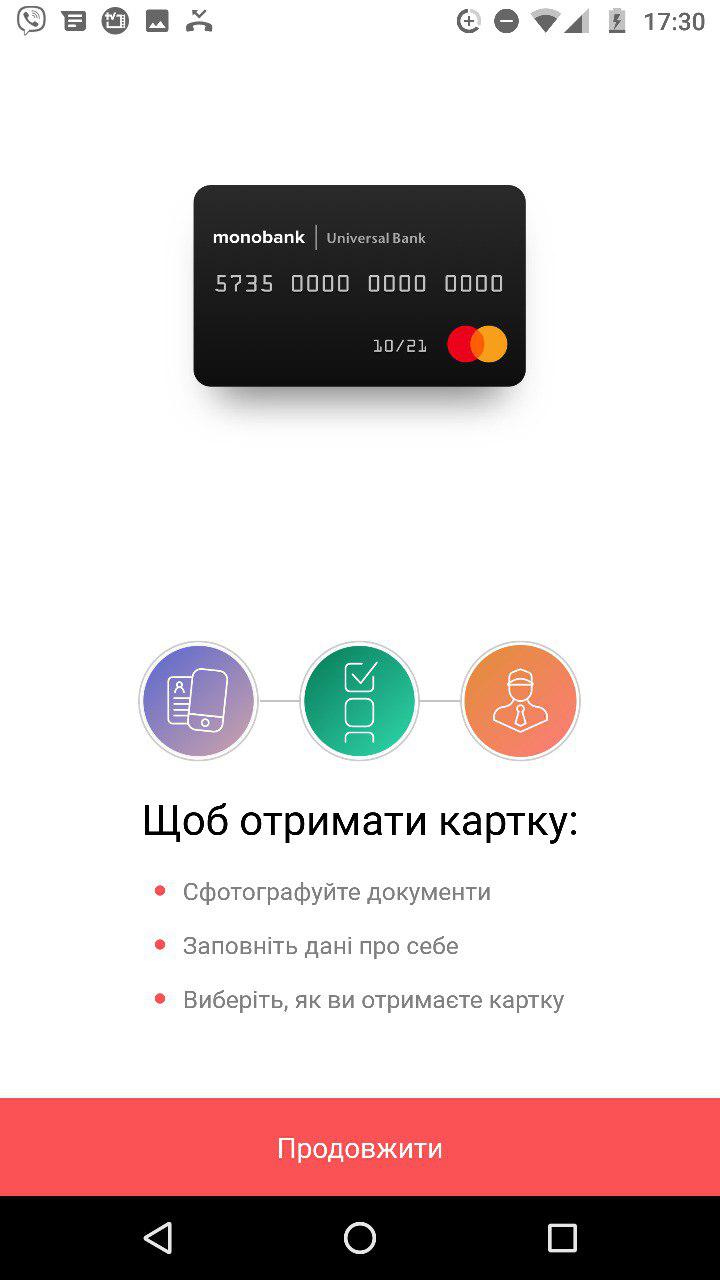Return to the home screen
Screen dimensions: 720x1280
[360, 1238]
